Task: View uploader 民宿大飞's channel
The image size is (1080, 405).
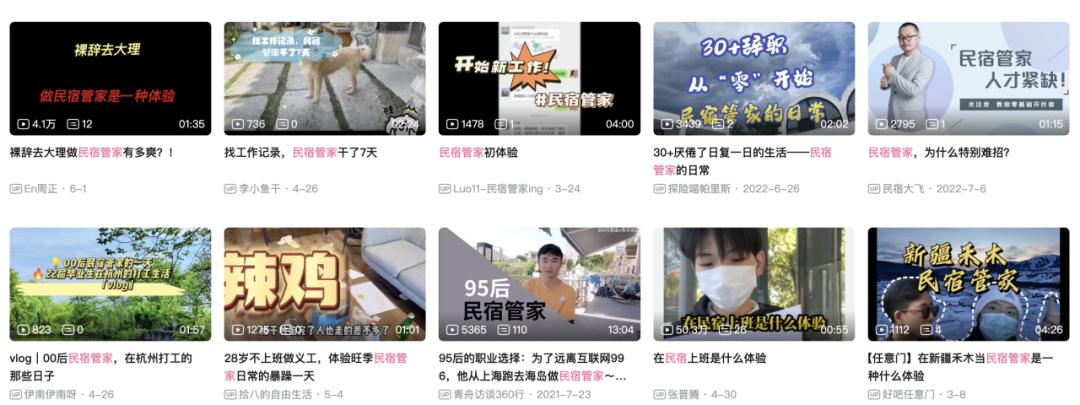Action: click(x=908, y=188)
